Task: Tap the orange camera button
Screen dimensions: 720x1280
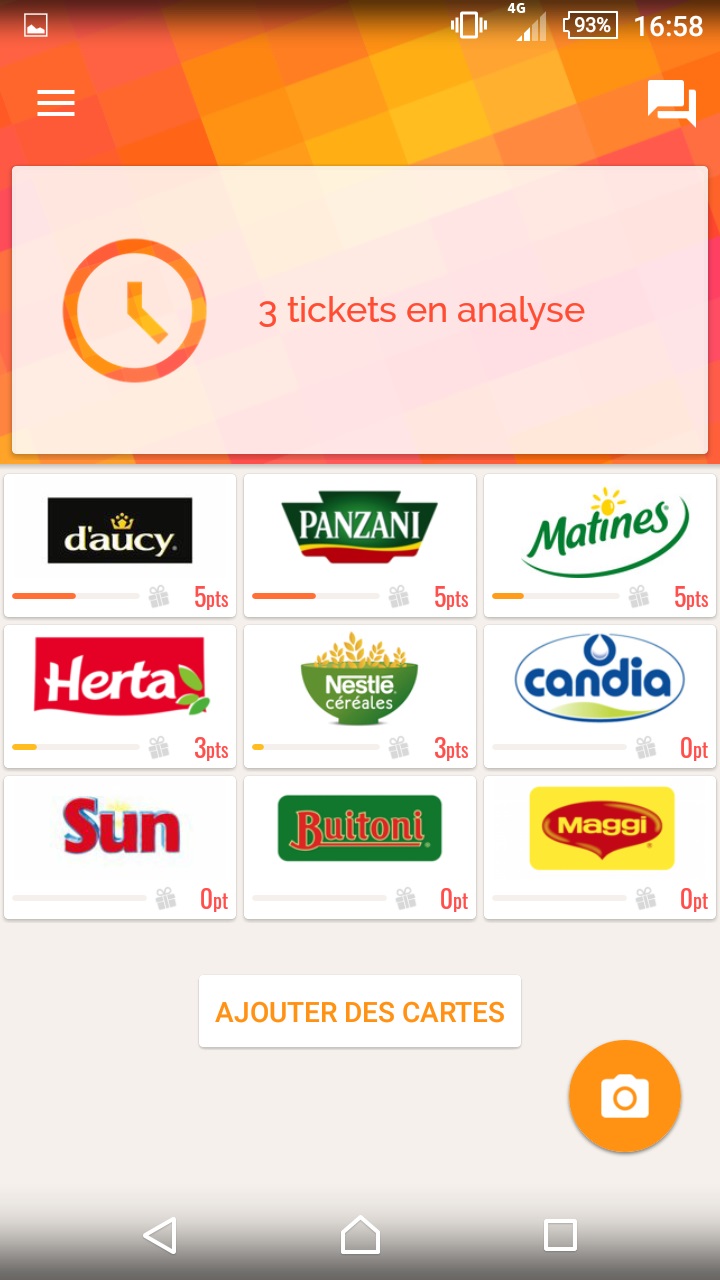Action: coord(625,1097)
